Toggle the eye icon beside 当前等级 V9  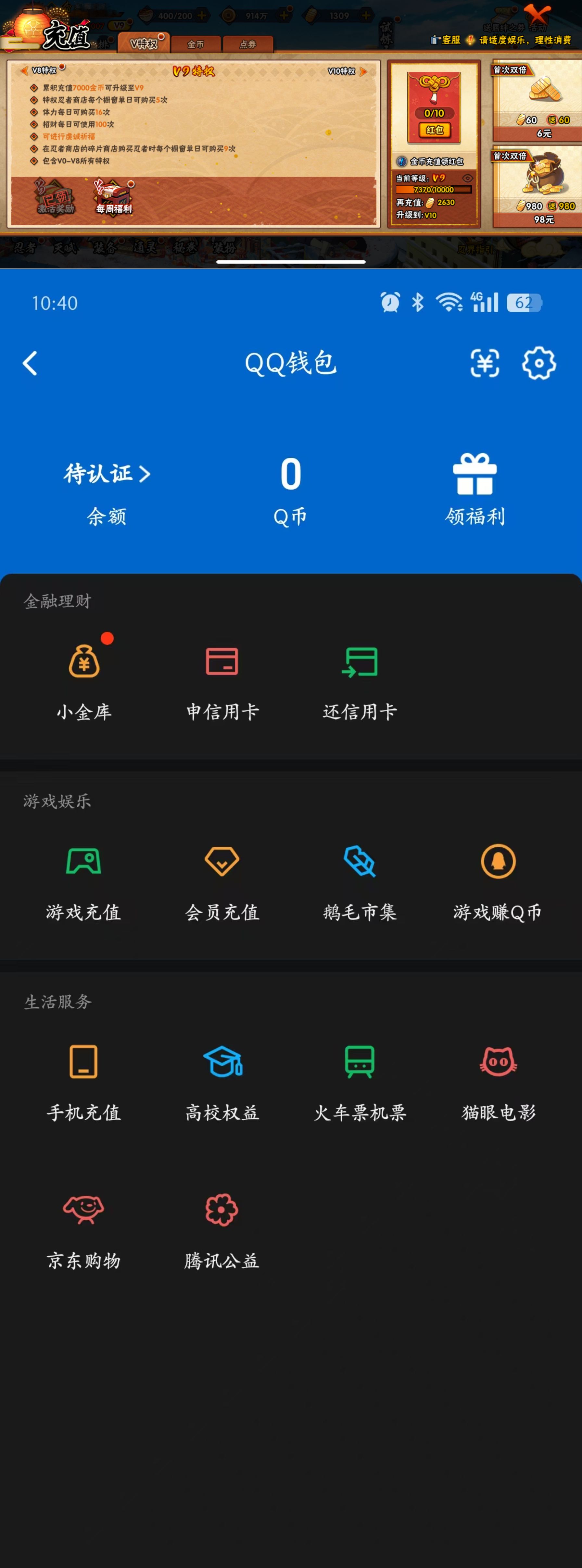pyautogui.click(x=468, y=178)
